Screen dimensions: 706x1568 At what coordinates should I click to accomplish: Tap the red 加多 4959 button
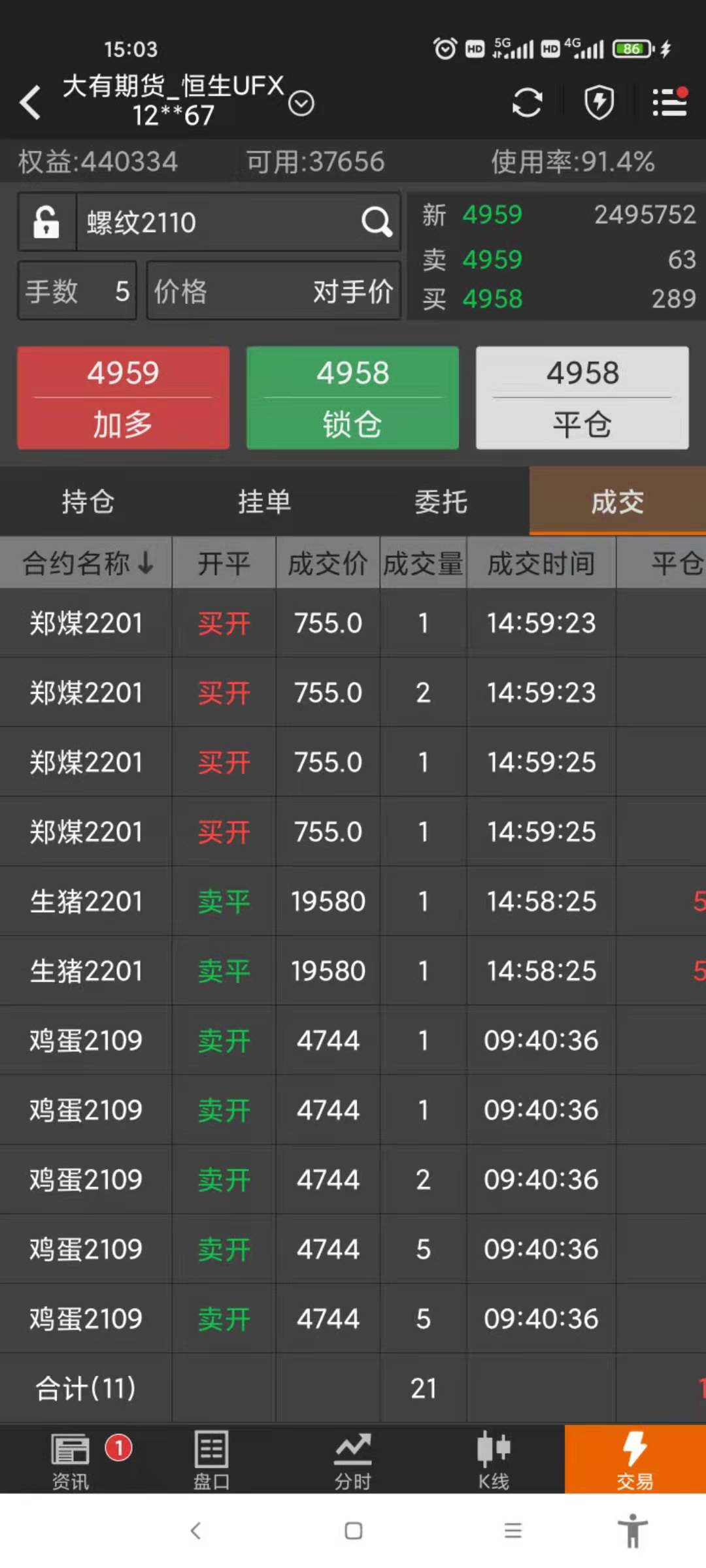tap(123, 398)
